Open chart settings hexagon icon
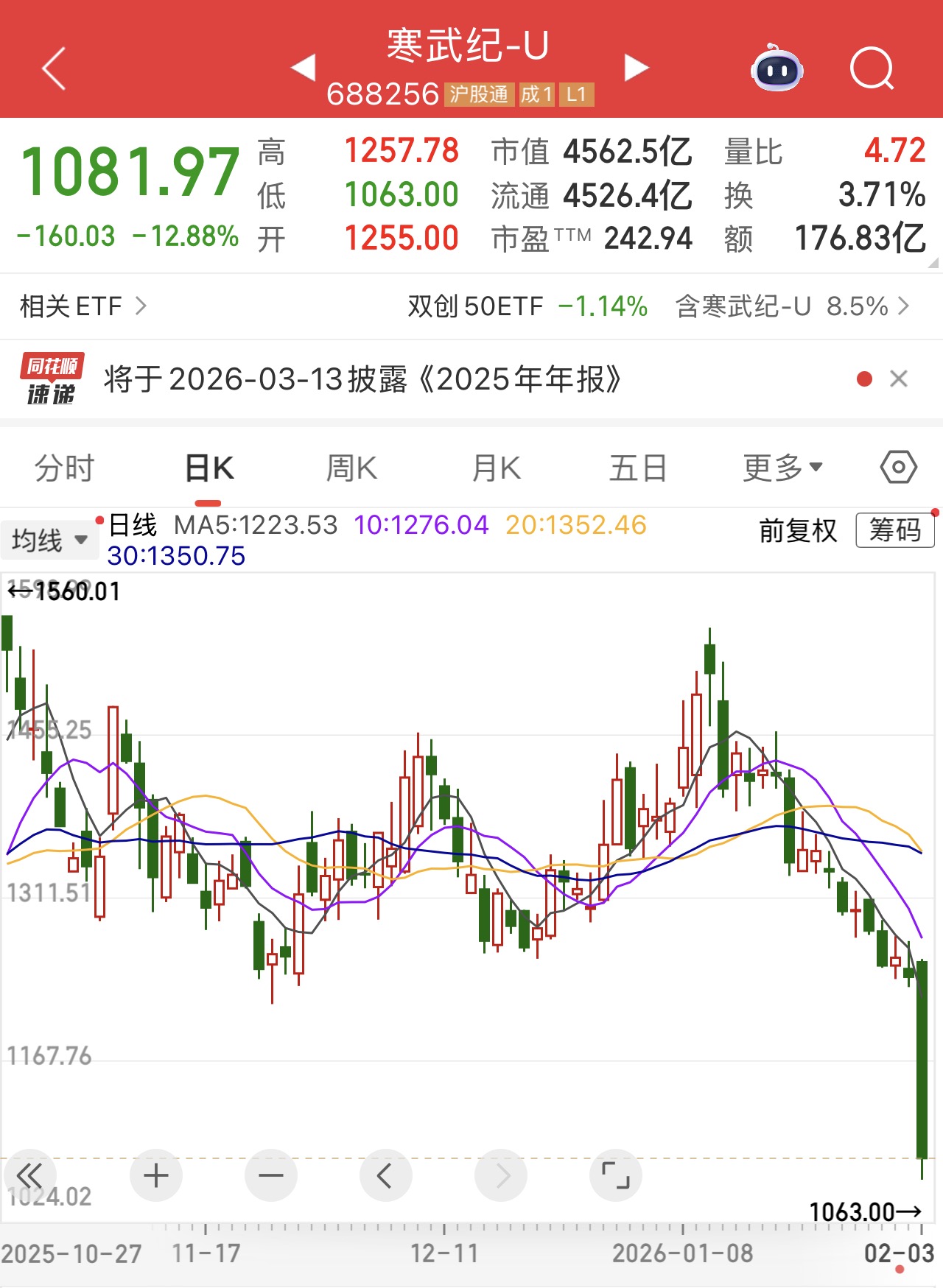Image resolution: width=943 pixels, height=1288 pixels. 898,468
